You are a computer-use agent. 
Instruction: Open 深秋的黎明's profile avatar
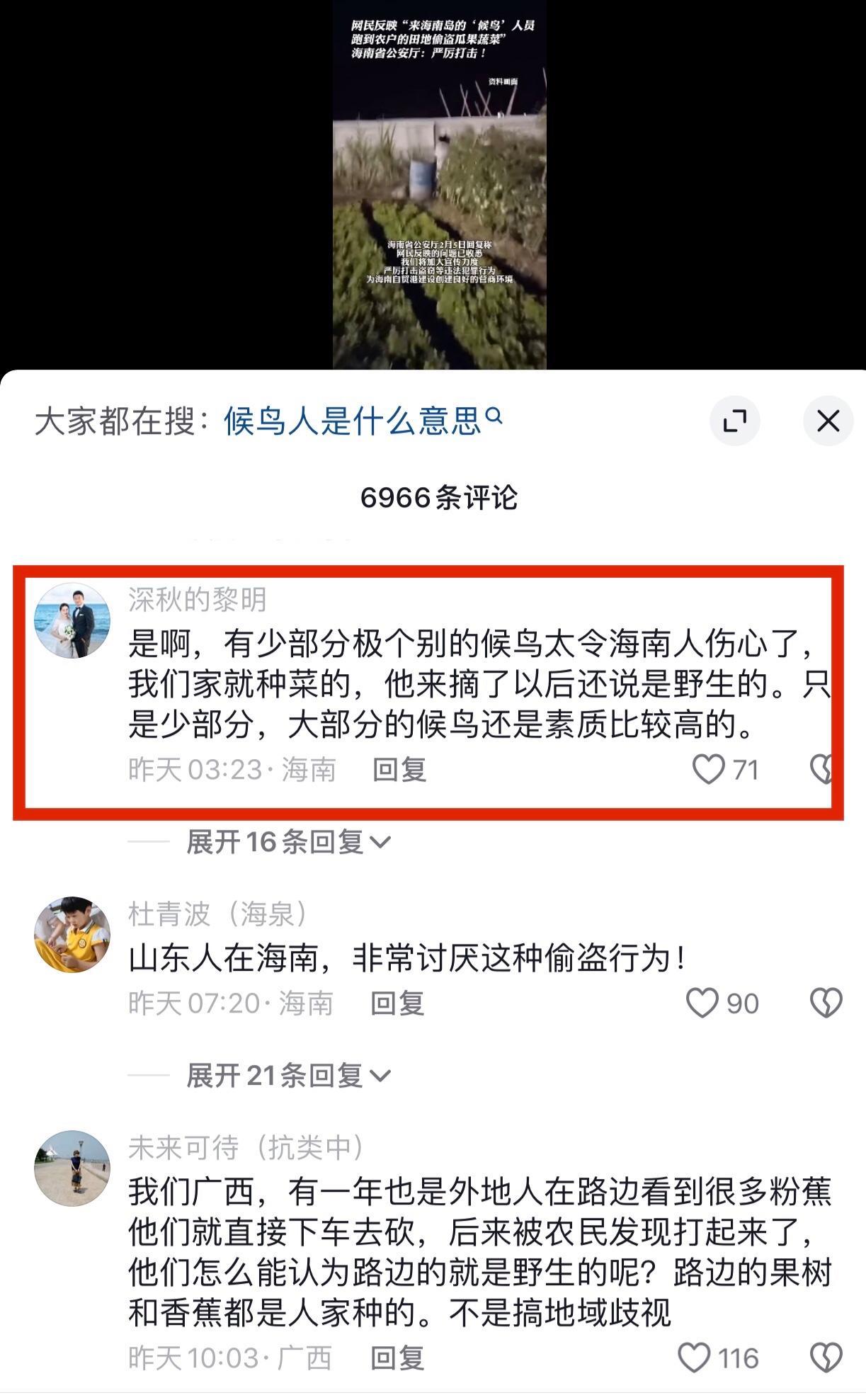pyautogui.click(x=72, y=621)
